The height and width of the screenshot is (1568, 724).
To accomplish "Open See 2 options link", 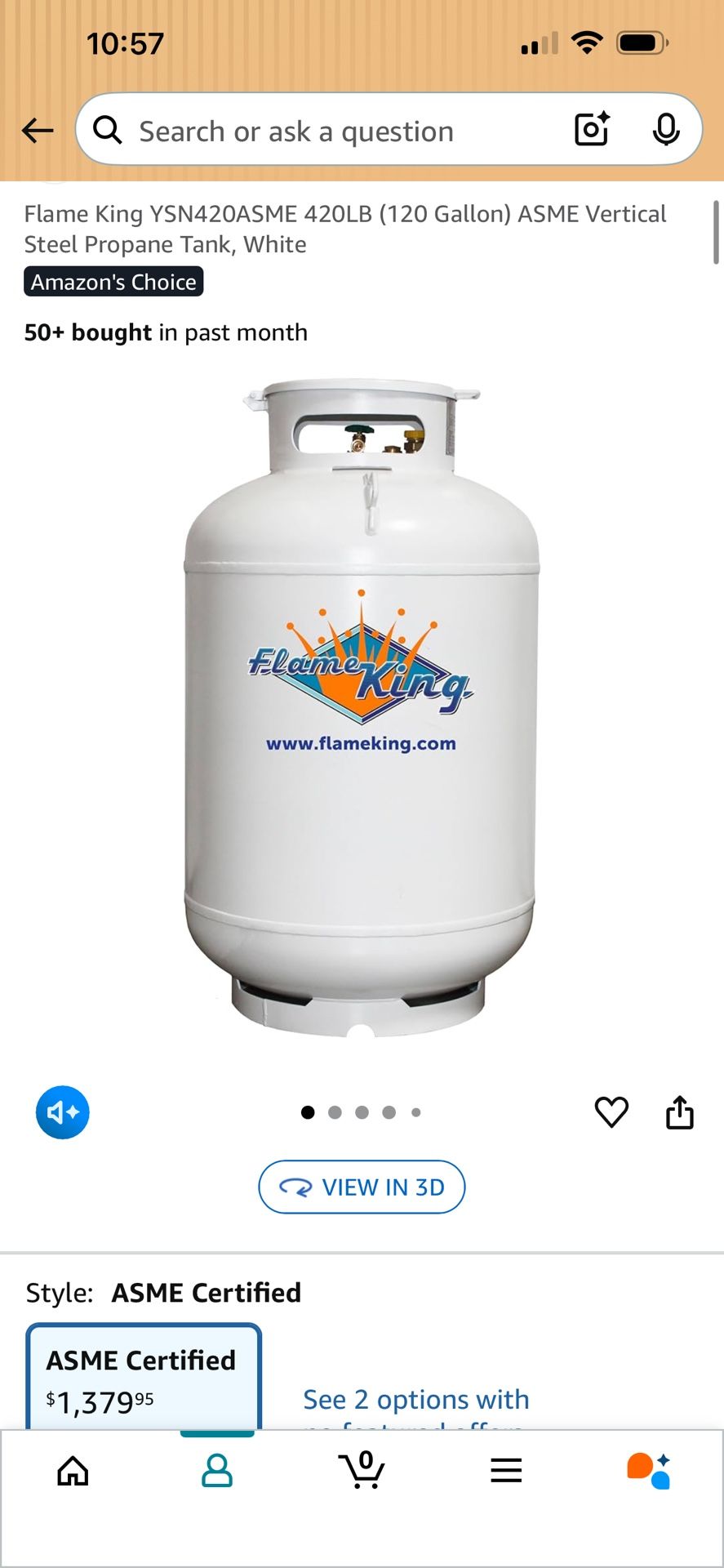I will [x=416, y=1400].
